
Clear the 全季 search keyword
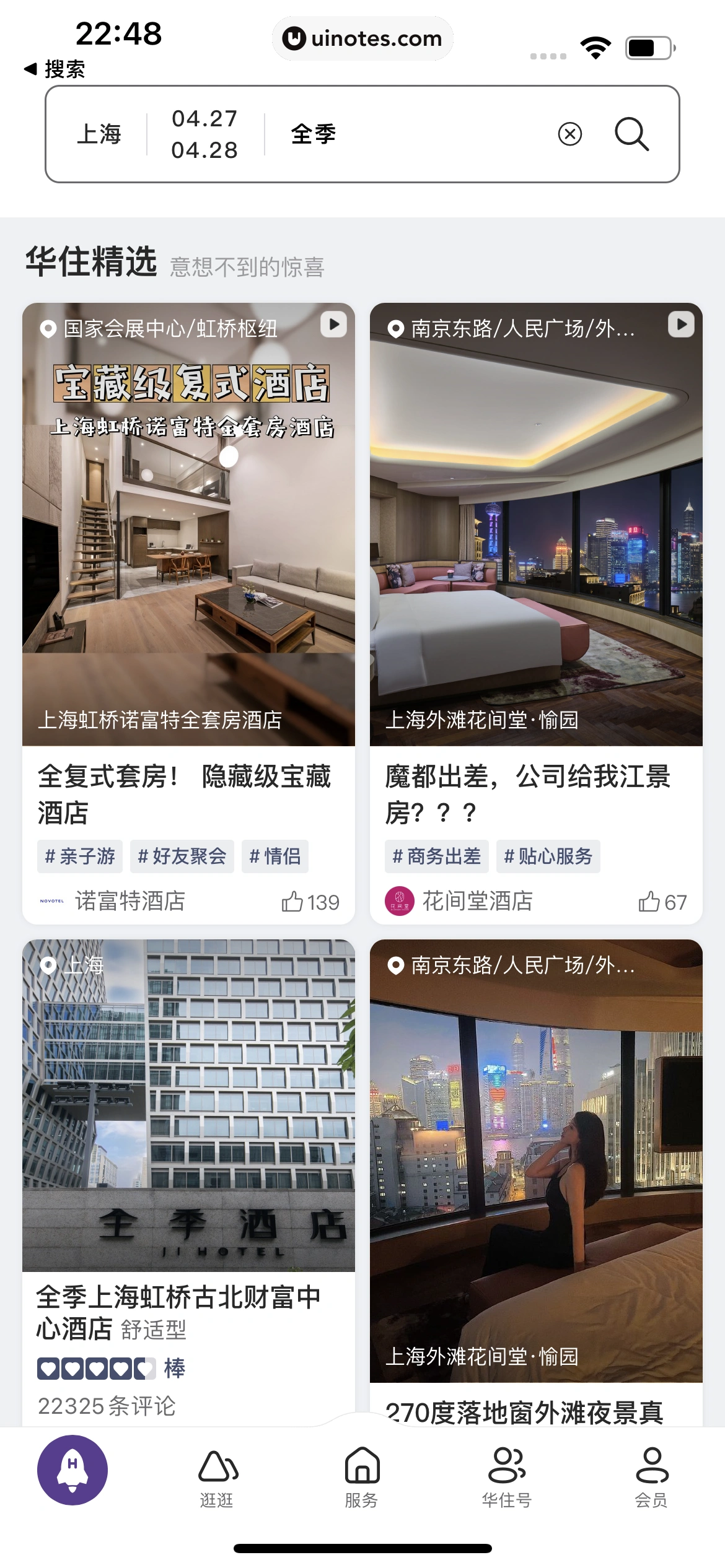(x=569, y=134)
